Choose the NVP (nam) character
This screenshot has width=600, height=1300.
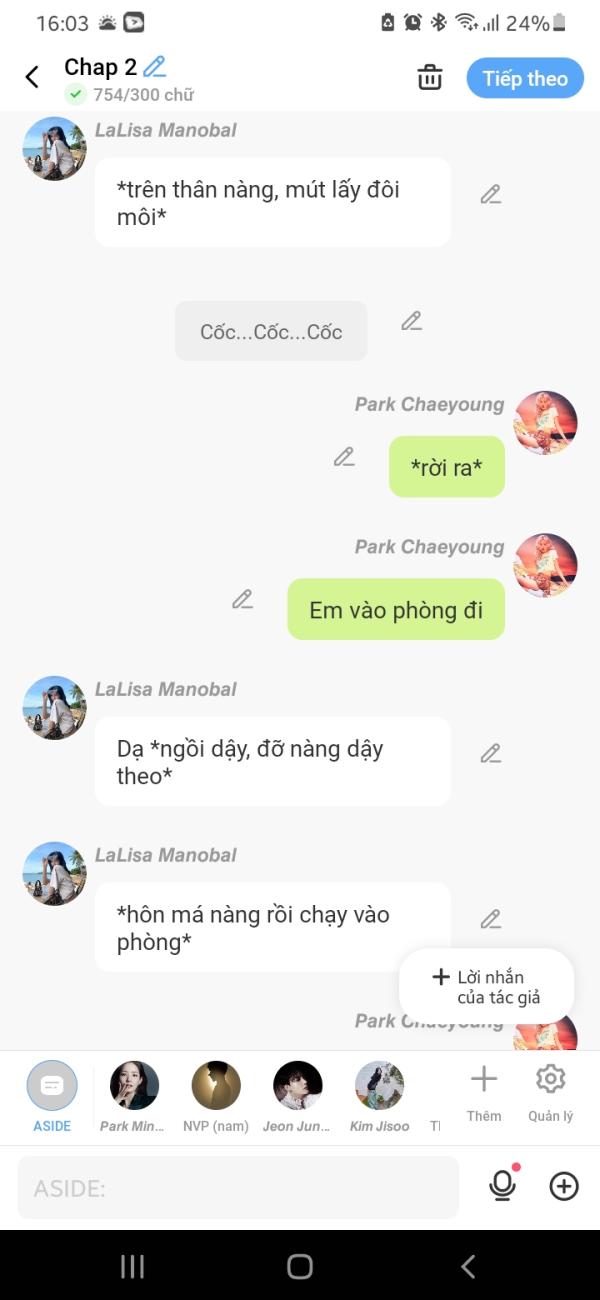click(216, 1095)
